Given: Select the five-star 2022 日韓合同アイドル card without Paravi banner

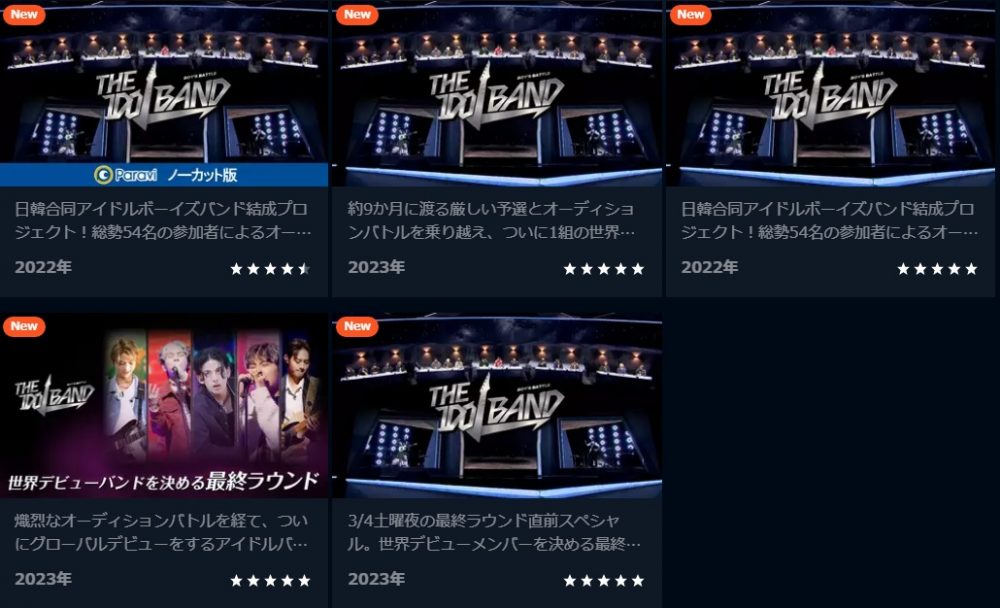Looking at the screenshot, I should pos(830,95).
